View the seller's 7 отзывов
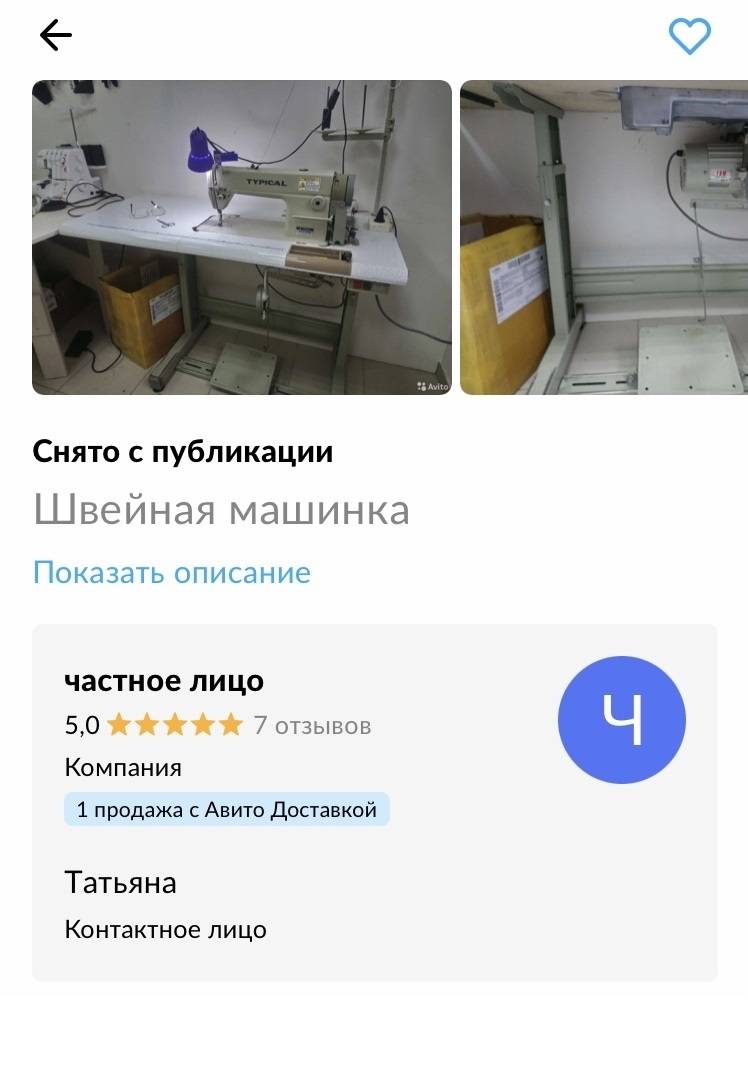Image resolution: width=748 pixels, height=1068 pixels. (x=312, y=725)
